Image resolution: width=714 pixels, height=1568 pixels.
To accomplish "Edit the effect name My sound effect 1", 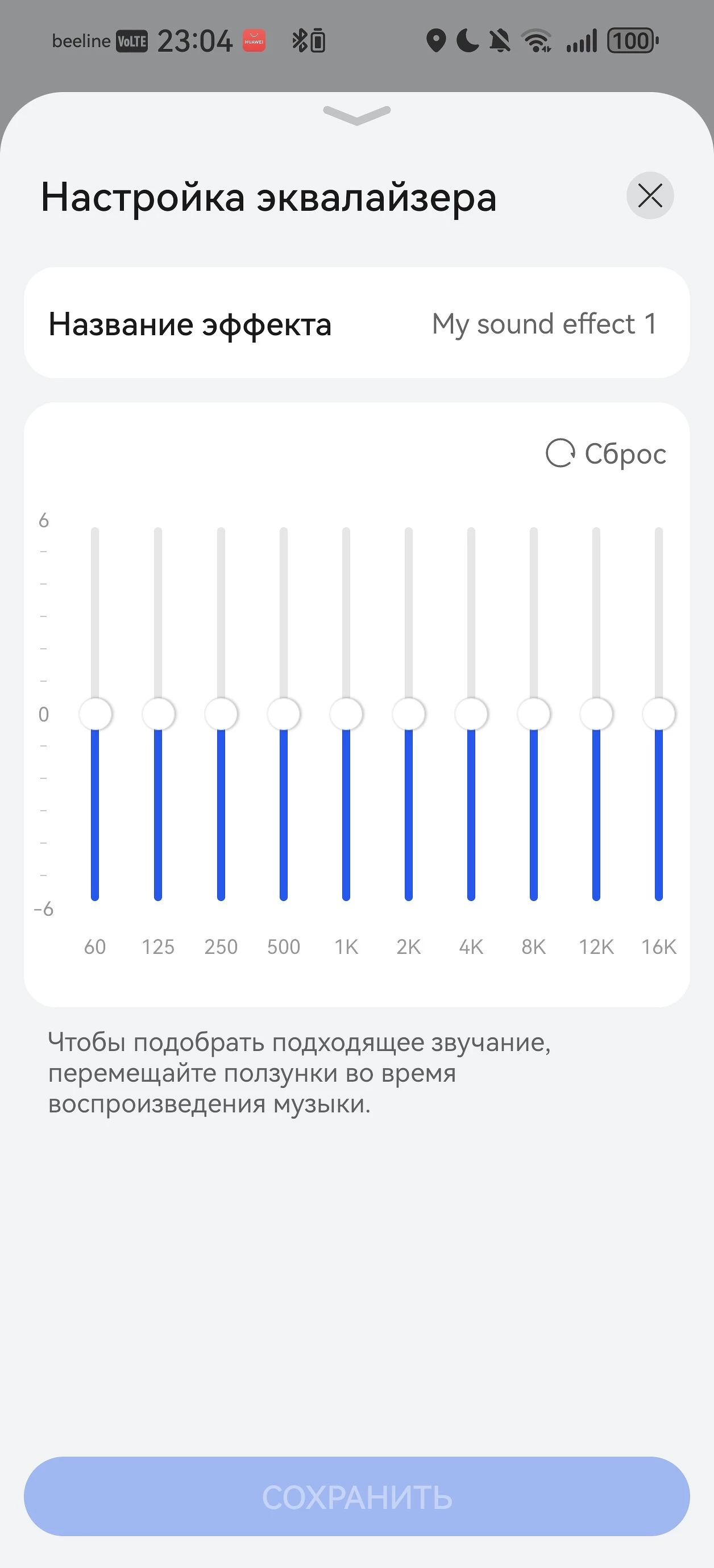I will pos(543,324).
